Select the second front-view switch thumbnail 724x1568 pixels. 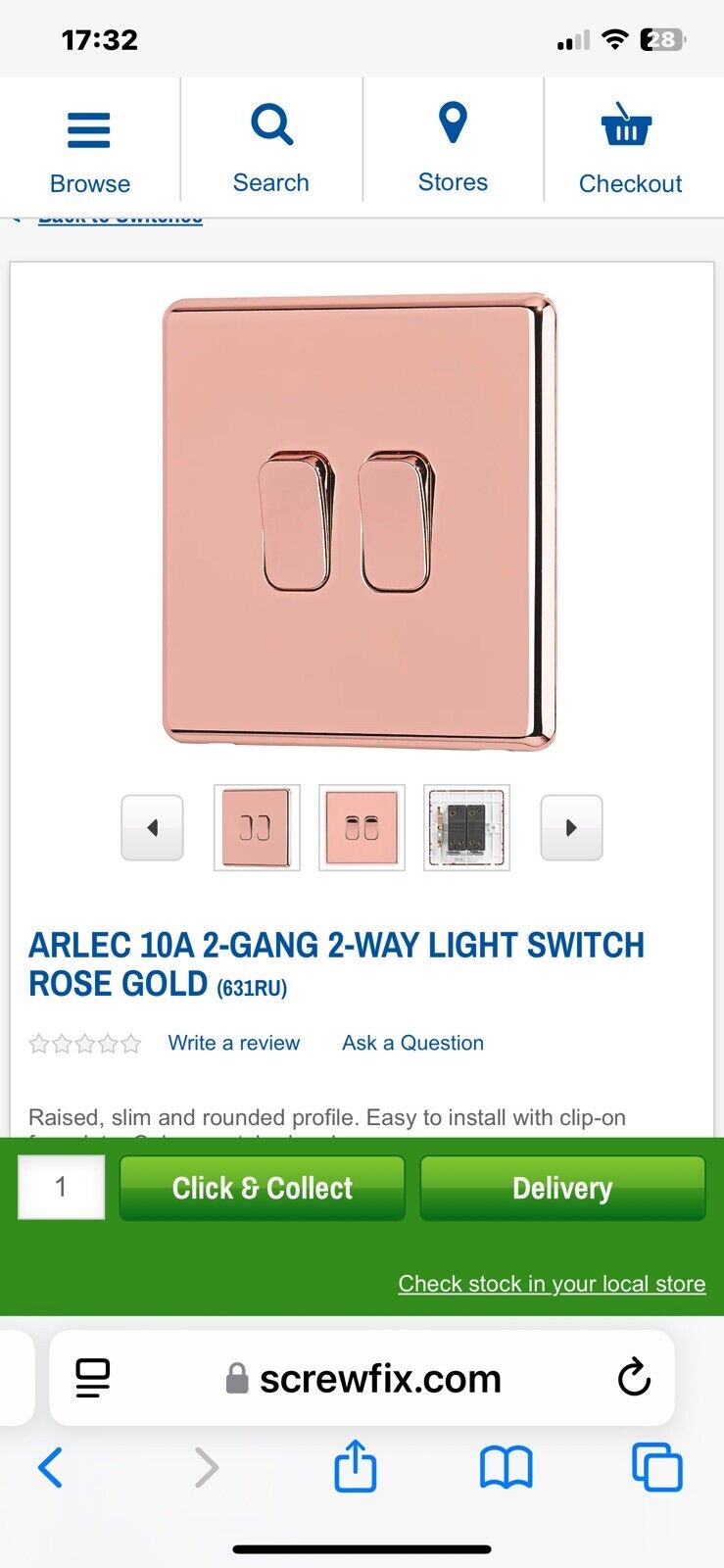tap(362, 828)
